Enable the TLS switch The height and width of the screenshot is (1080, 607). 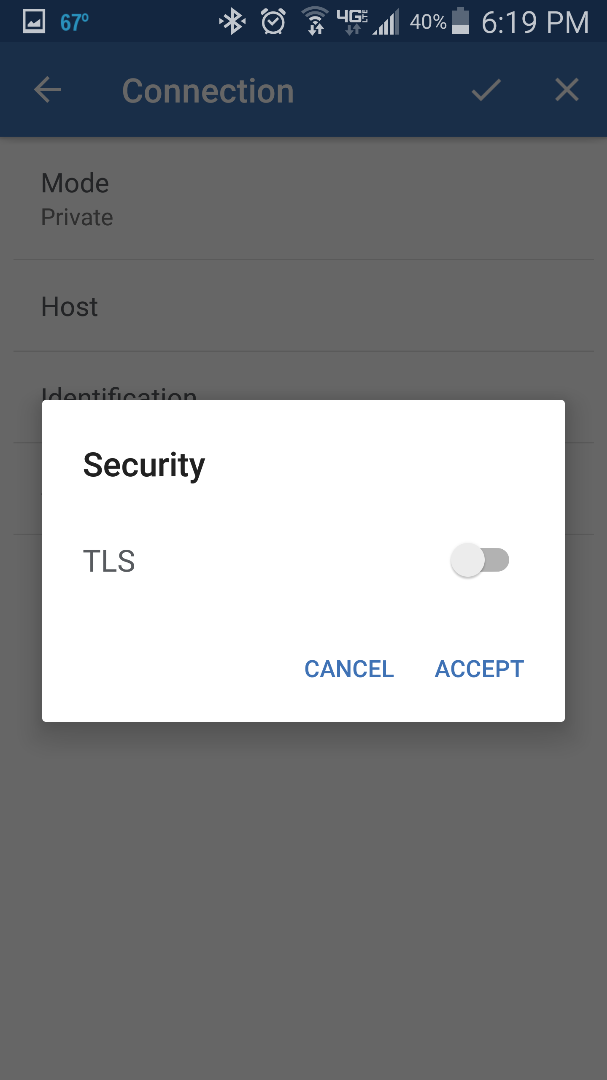480,561
